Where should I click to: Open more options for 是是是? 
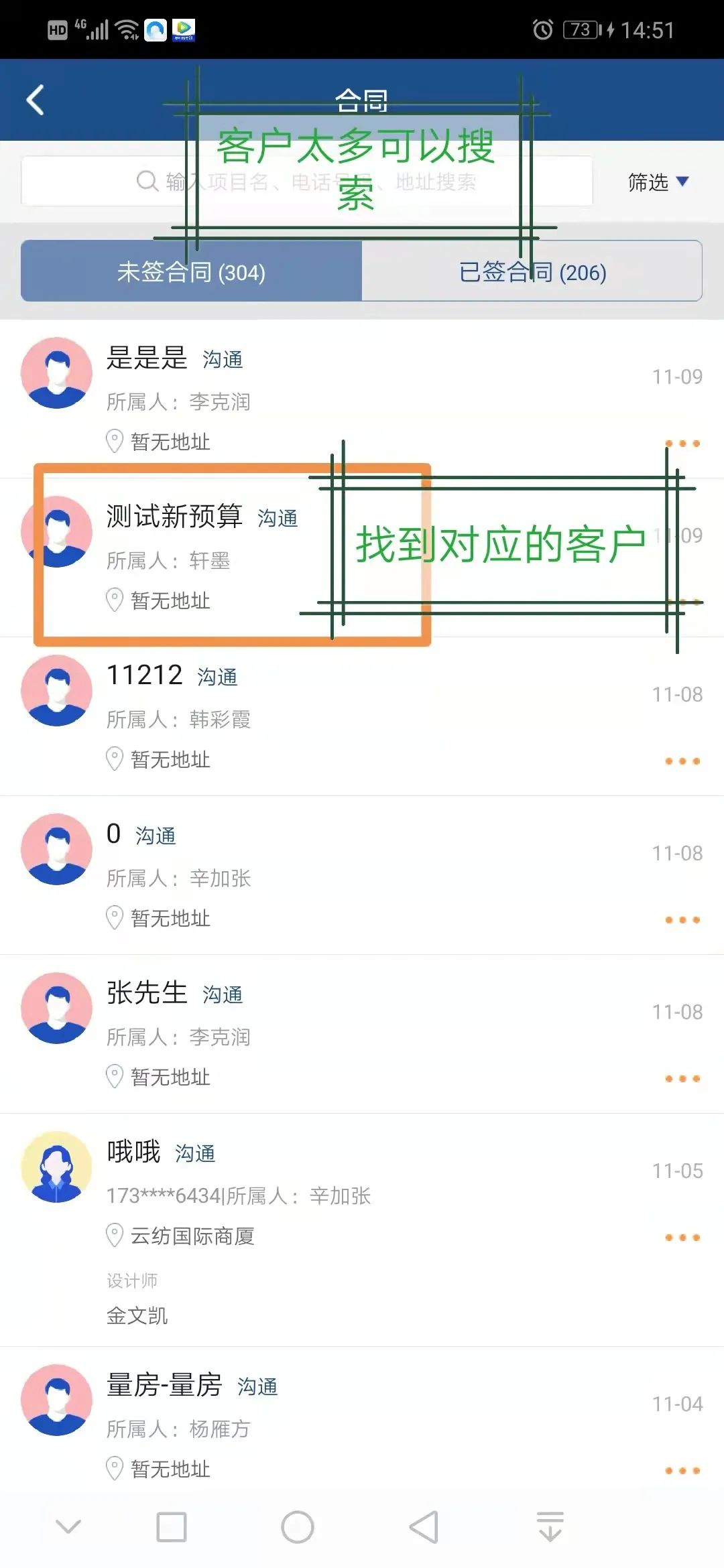[682, 444]
